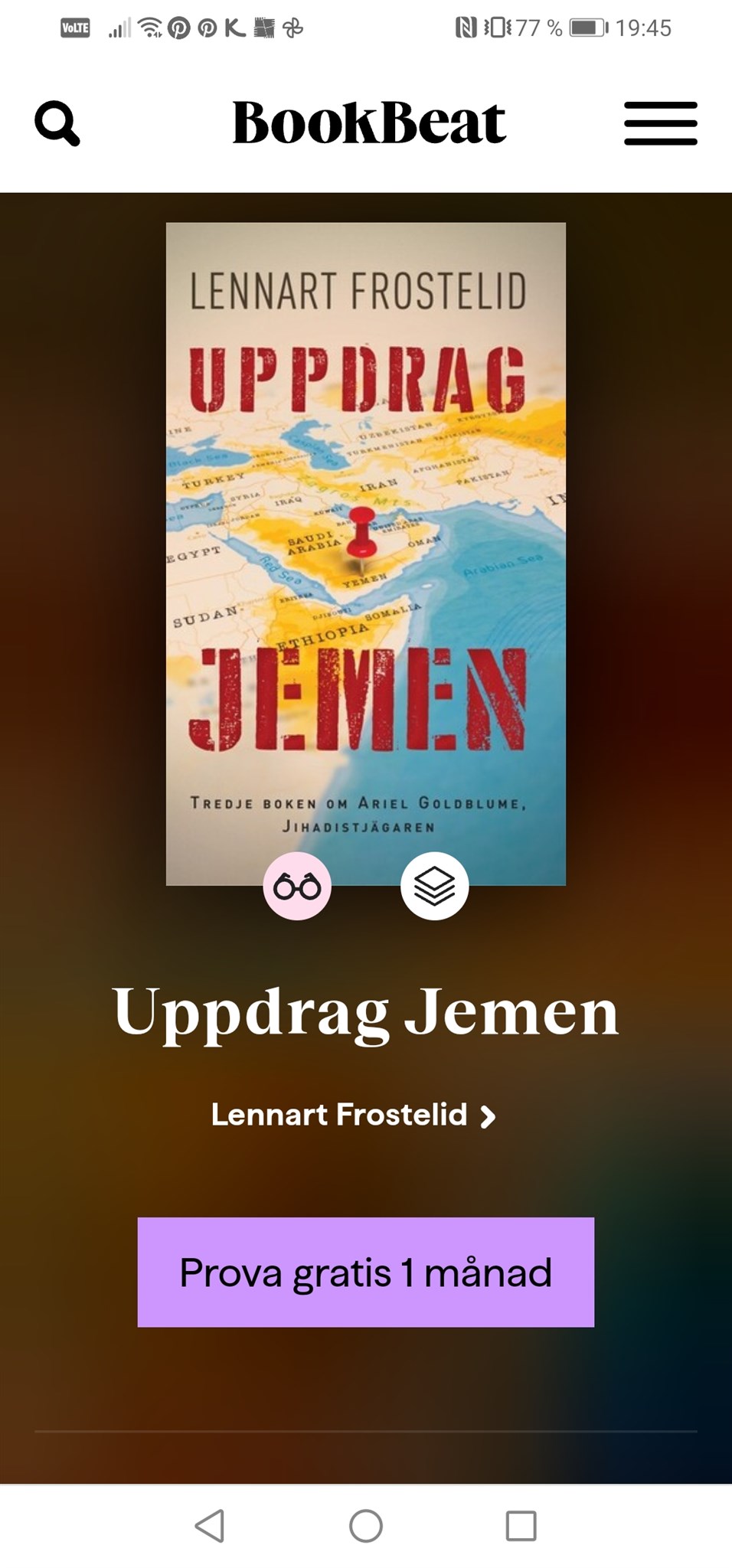Tap the glasses e-book format icon
The image size is (732, 1568).
click(297, 887)
